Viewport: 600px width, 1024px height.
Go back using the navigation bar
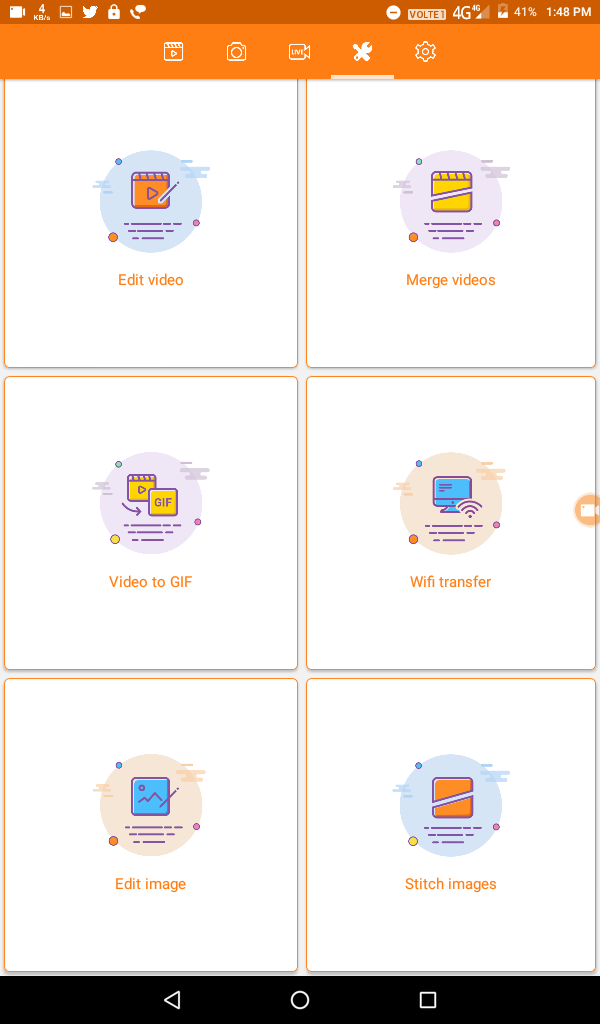coord(172,999)
